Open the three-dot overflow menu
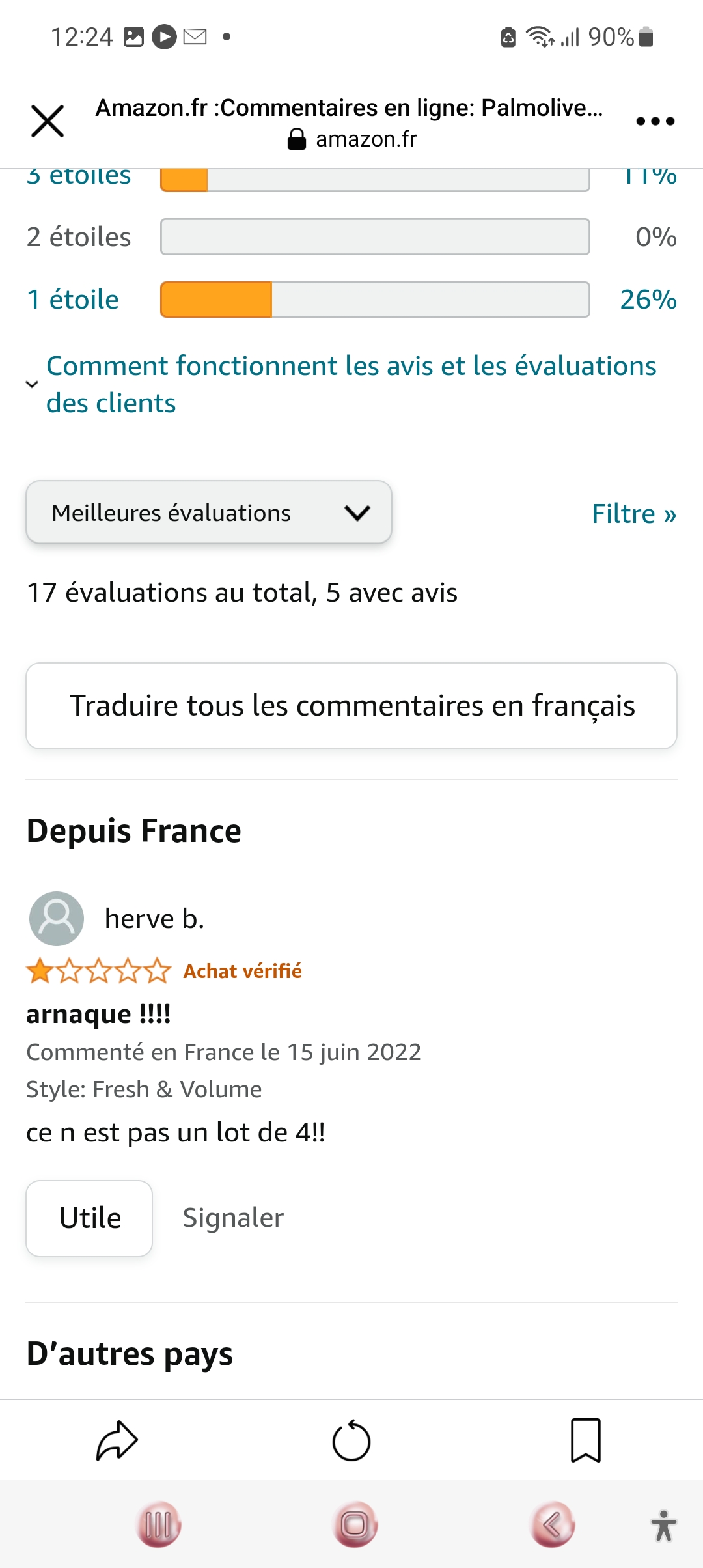703x1568 pixels. pyautogui.click(x=655, y=121)
